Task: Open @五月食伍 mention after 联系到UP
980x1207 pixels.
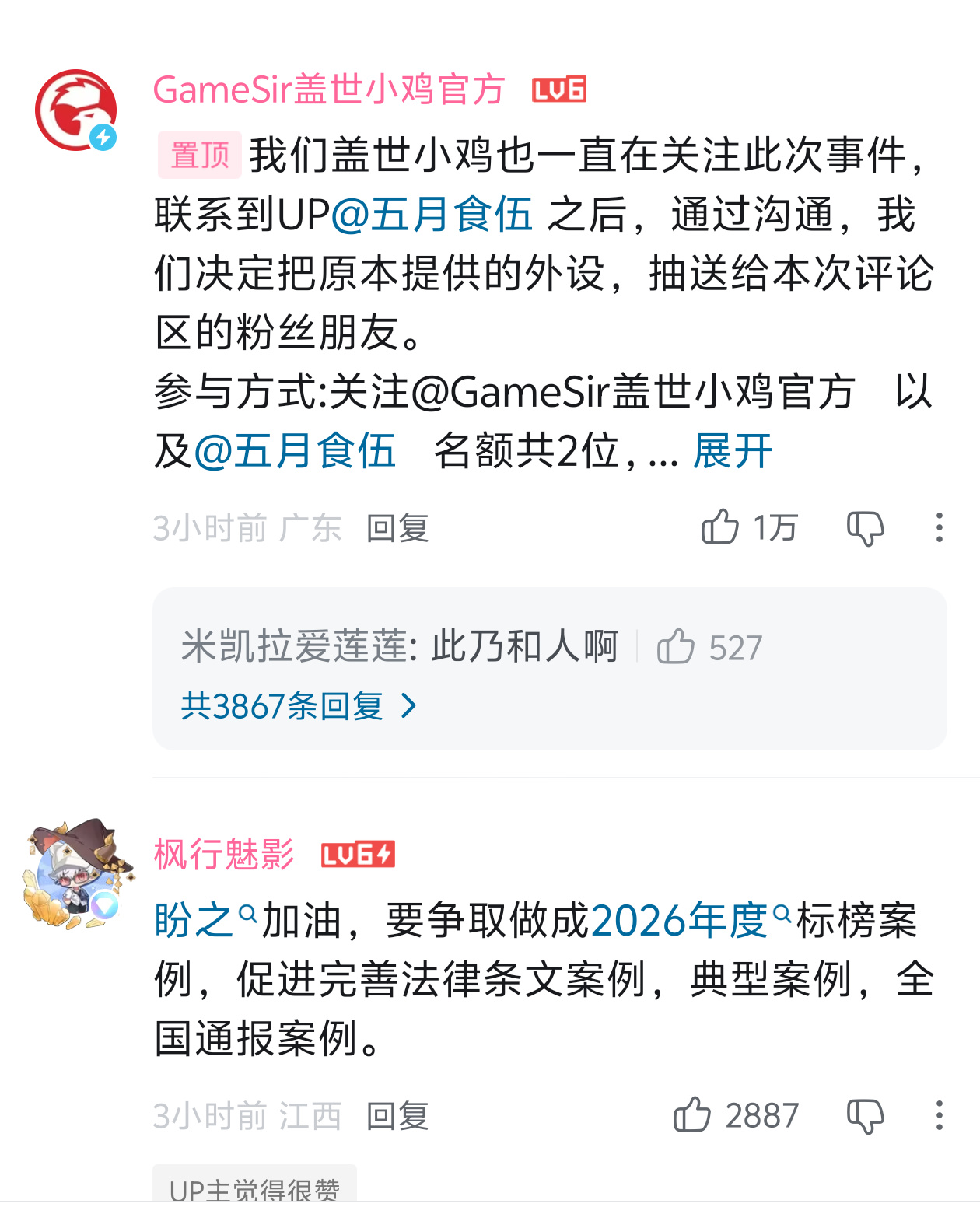Action: [432, 215]
